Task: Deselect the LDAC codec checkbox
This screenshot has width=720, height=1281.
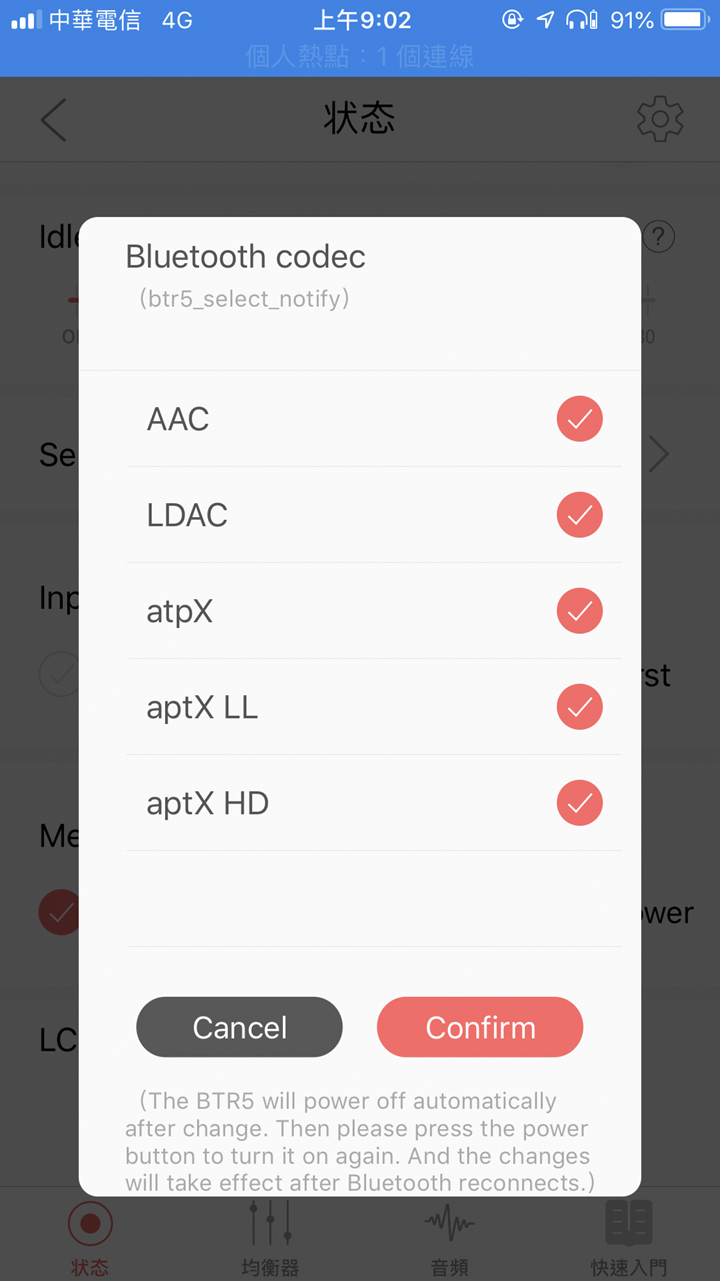Action: pyautogui.click(x=579, y=515)
